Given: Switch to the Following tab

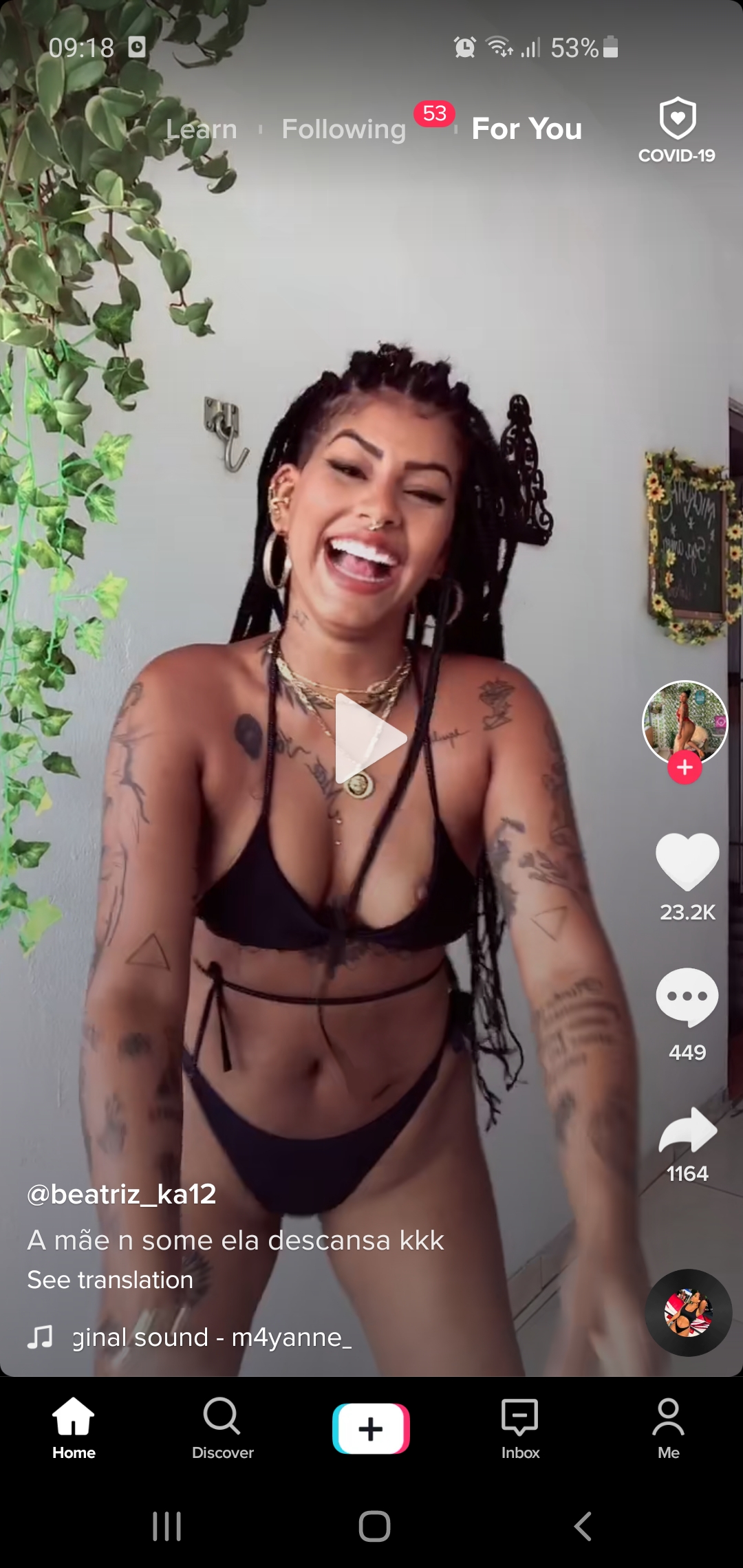Looking at the screenshot, I should [344, 129].
